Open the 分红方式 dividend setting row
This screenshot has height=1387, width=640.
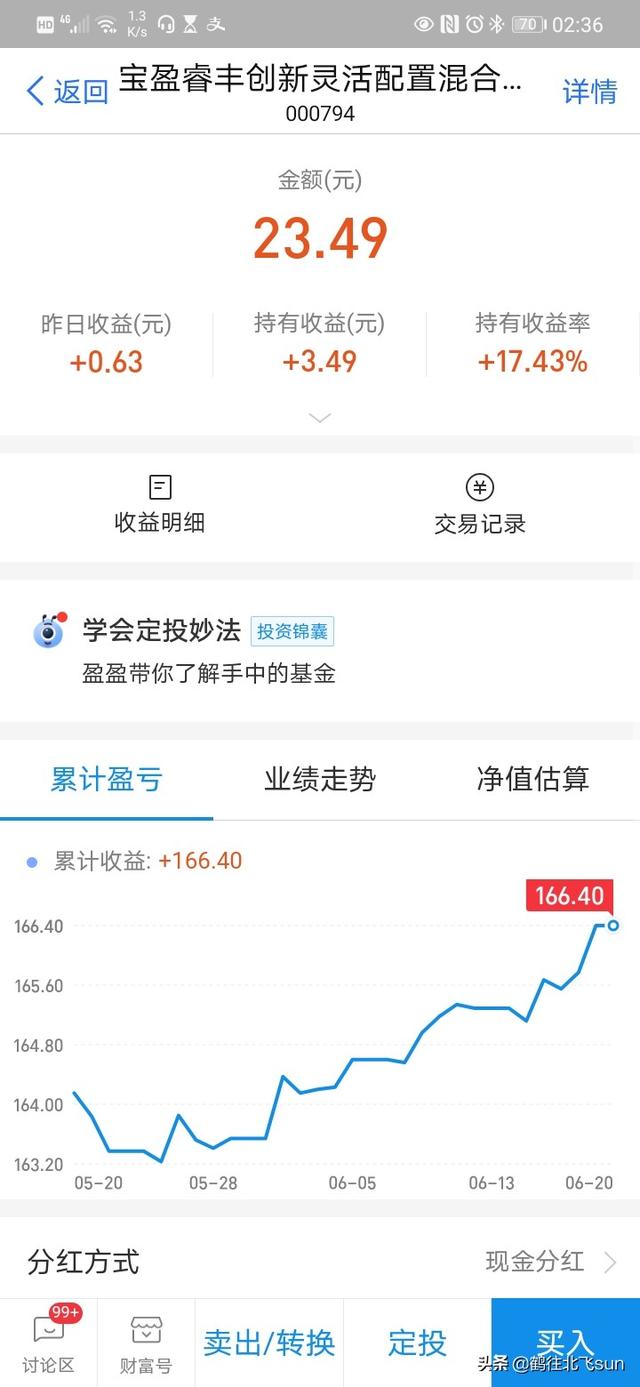pyautogui.click(x=320, y=1261)
